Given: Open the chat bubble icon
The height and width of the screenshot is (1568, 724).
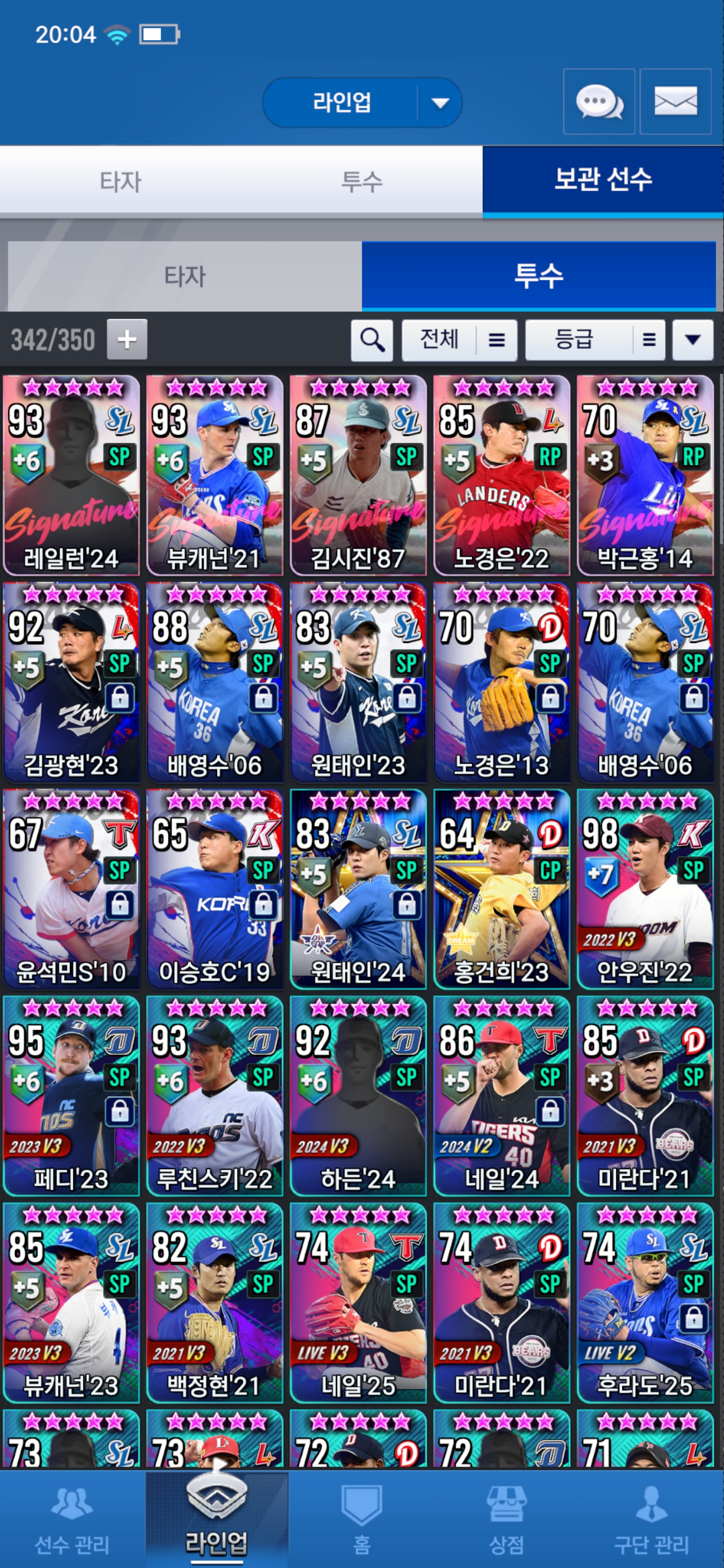Looking at the screenshot, I should (x=599, y=102).
